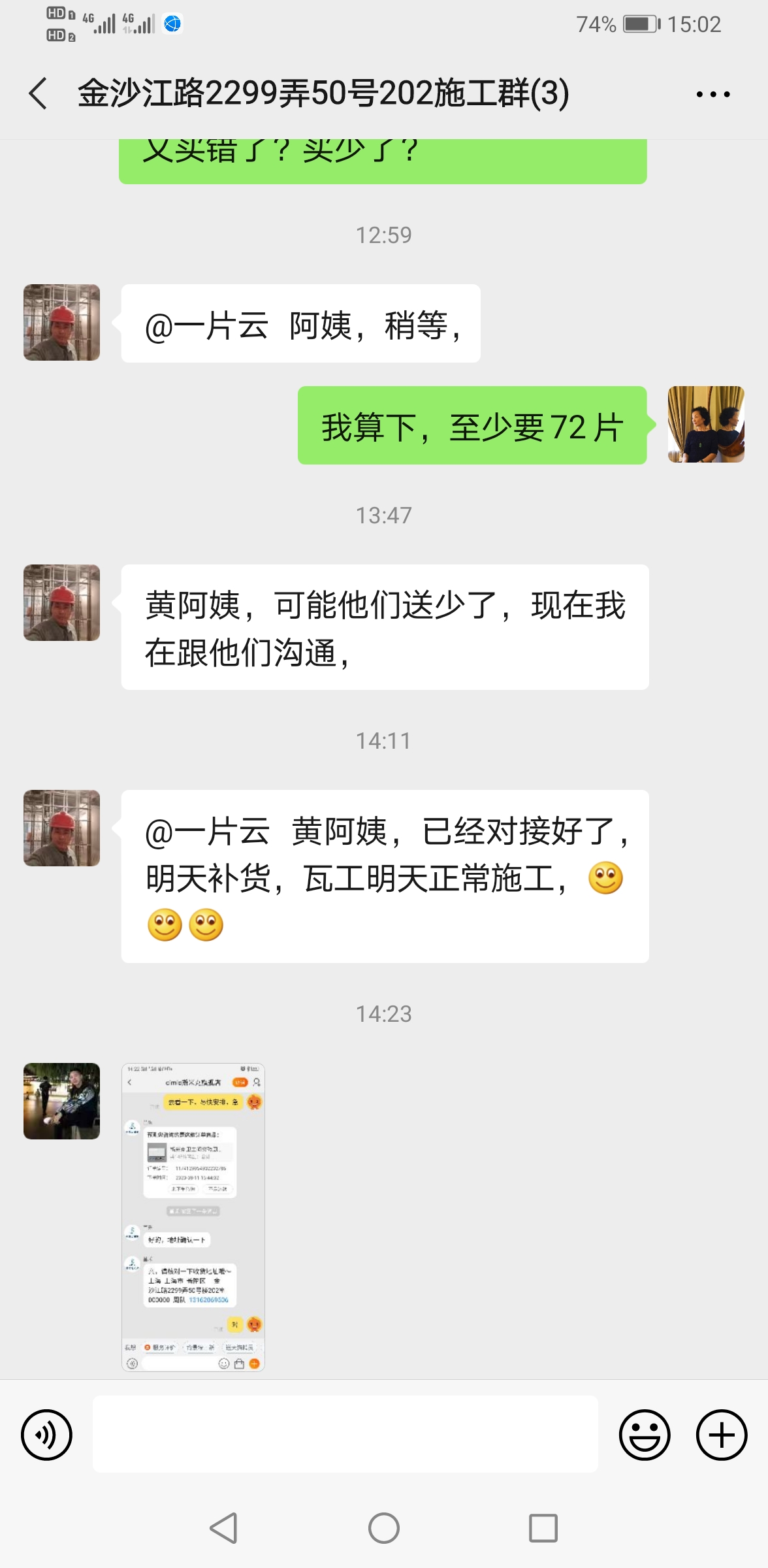This screenshot has height=1568, width=768.
Task: Open the emoji sticker panel
Action: tap(644, 1435)
